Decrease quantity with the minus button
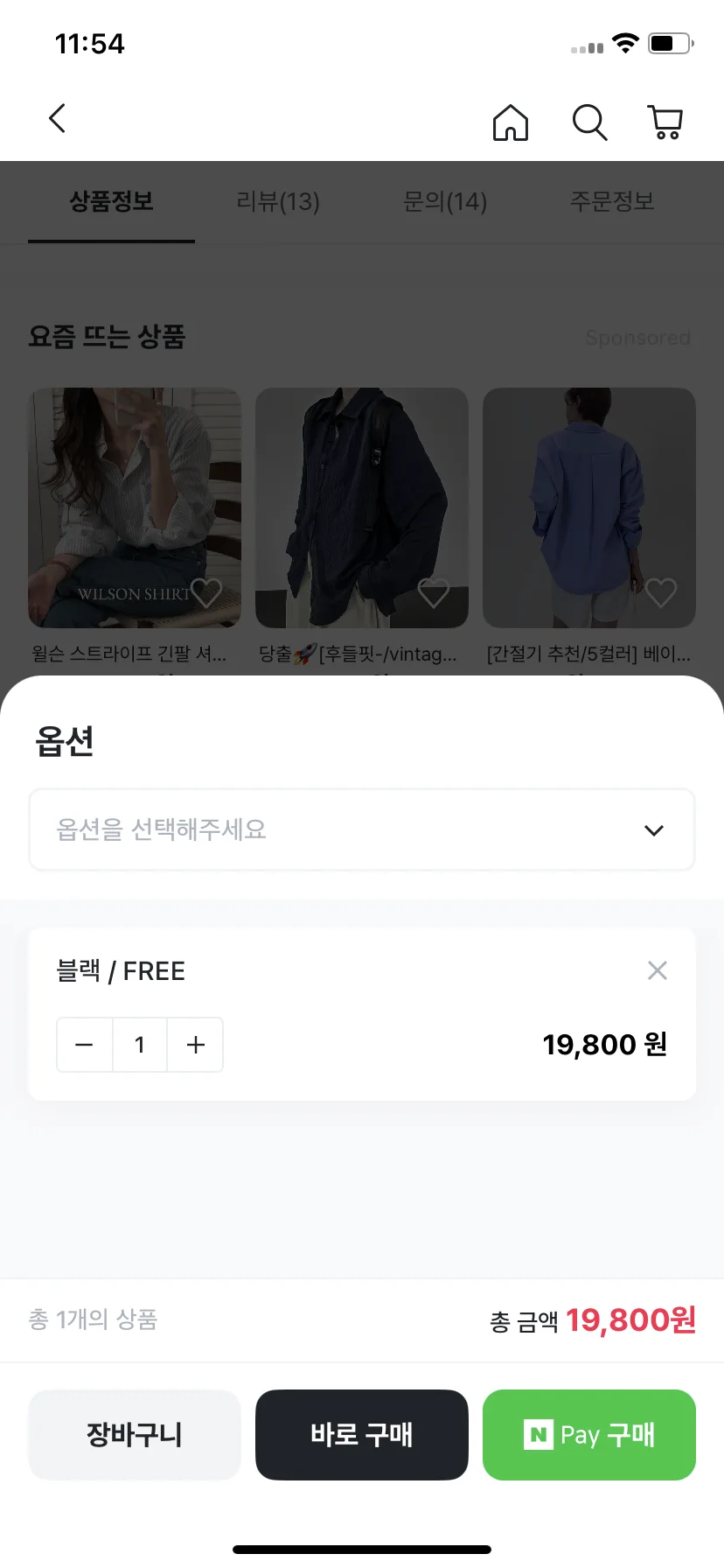Viewport: 724px width, 1568px height. 85,1045
